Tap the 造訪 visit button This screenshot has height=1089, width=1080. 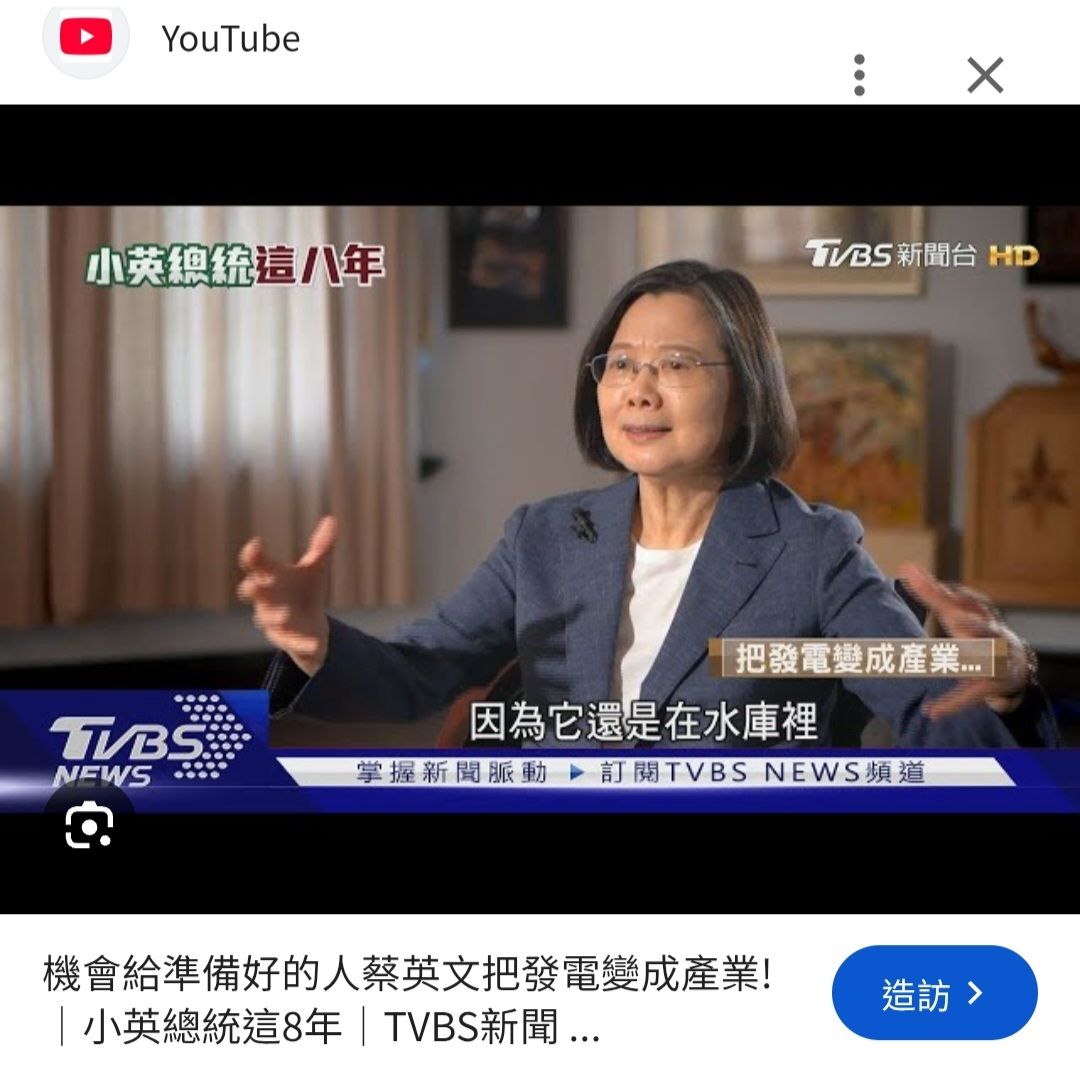934,993
